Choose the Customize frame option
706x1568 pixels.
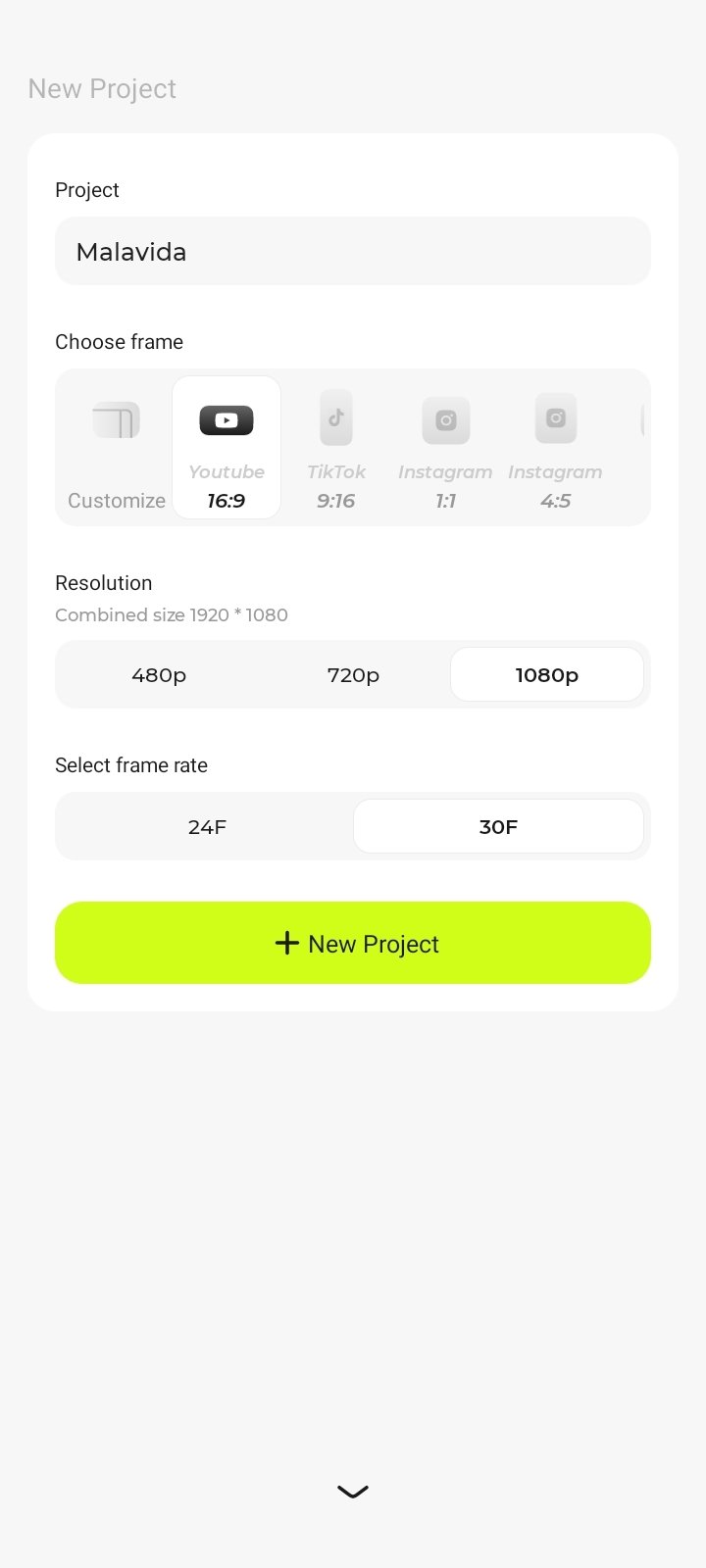tap(117, 448)
